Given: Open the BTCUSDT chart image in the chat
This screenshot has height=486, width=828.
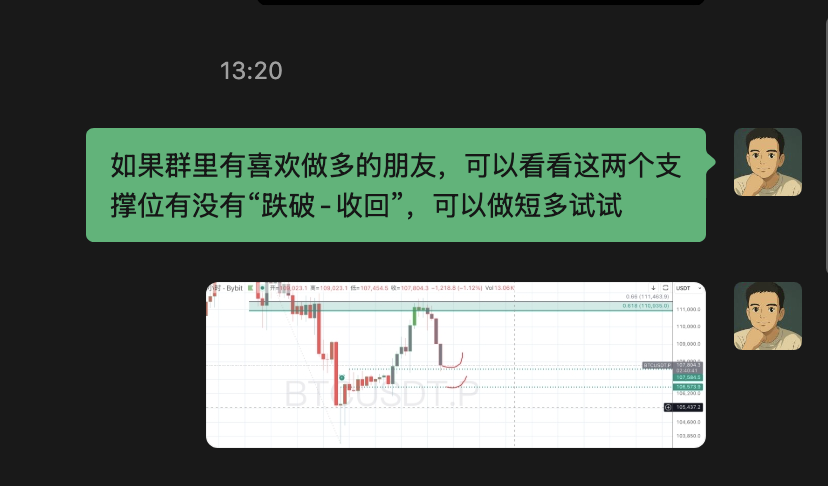Looking at the screenshot, I should (455, 364).
